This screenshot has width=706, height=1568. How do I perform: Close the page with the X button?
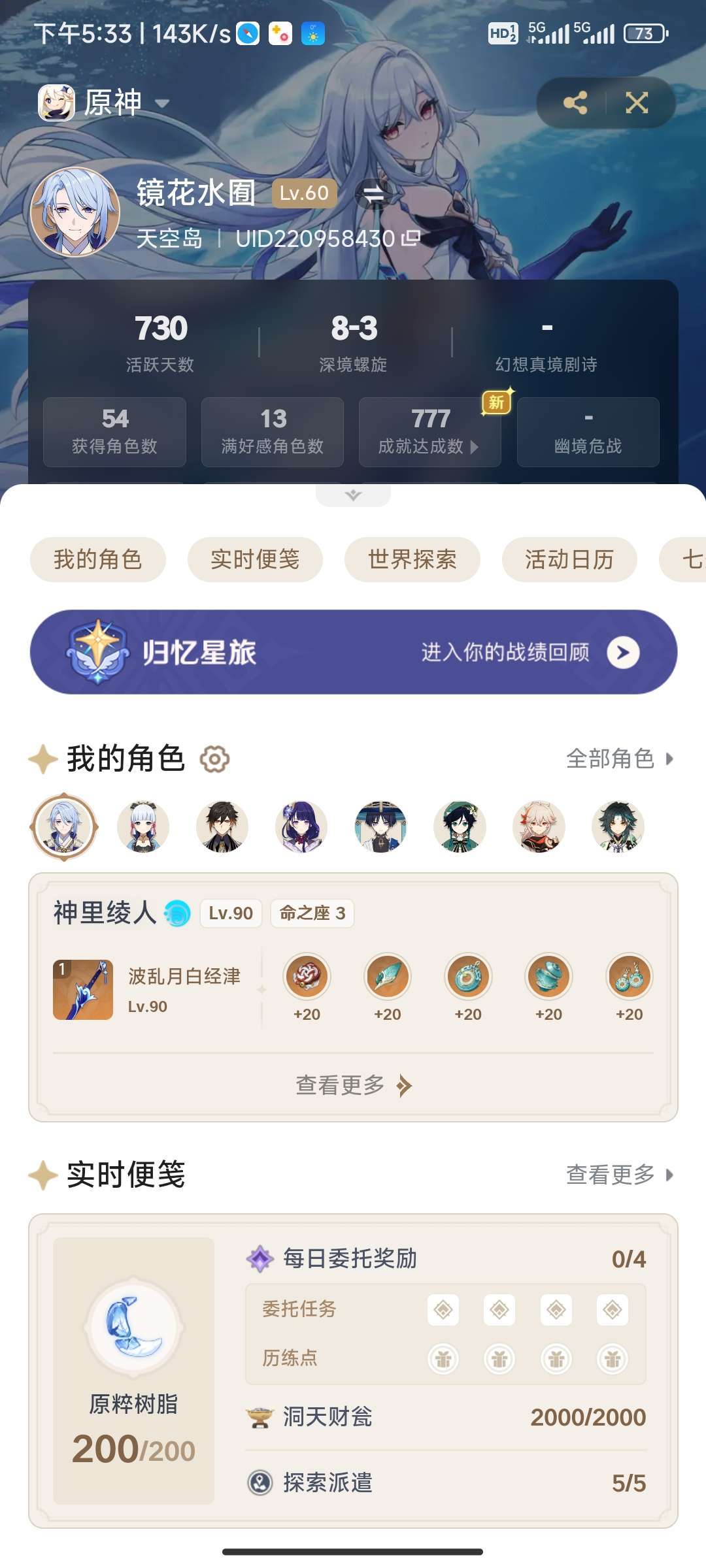tap(637, 103)
